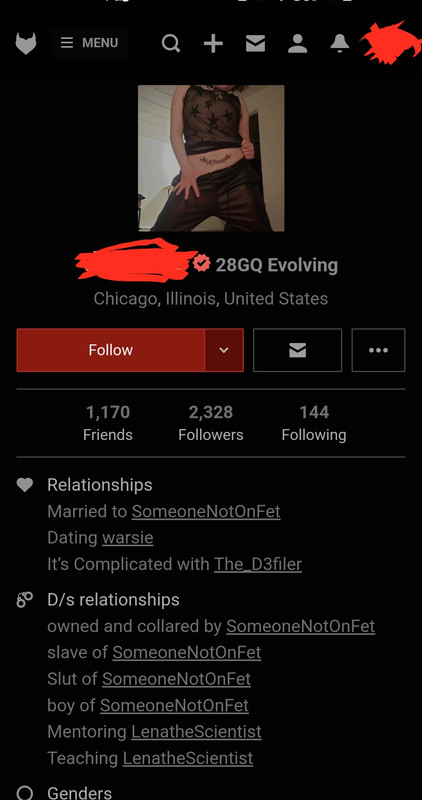View the 1,170 Friends list

click(x=108, y=423)
